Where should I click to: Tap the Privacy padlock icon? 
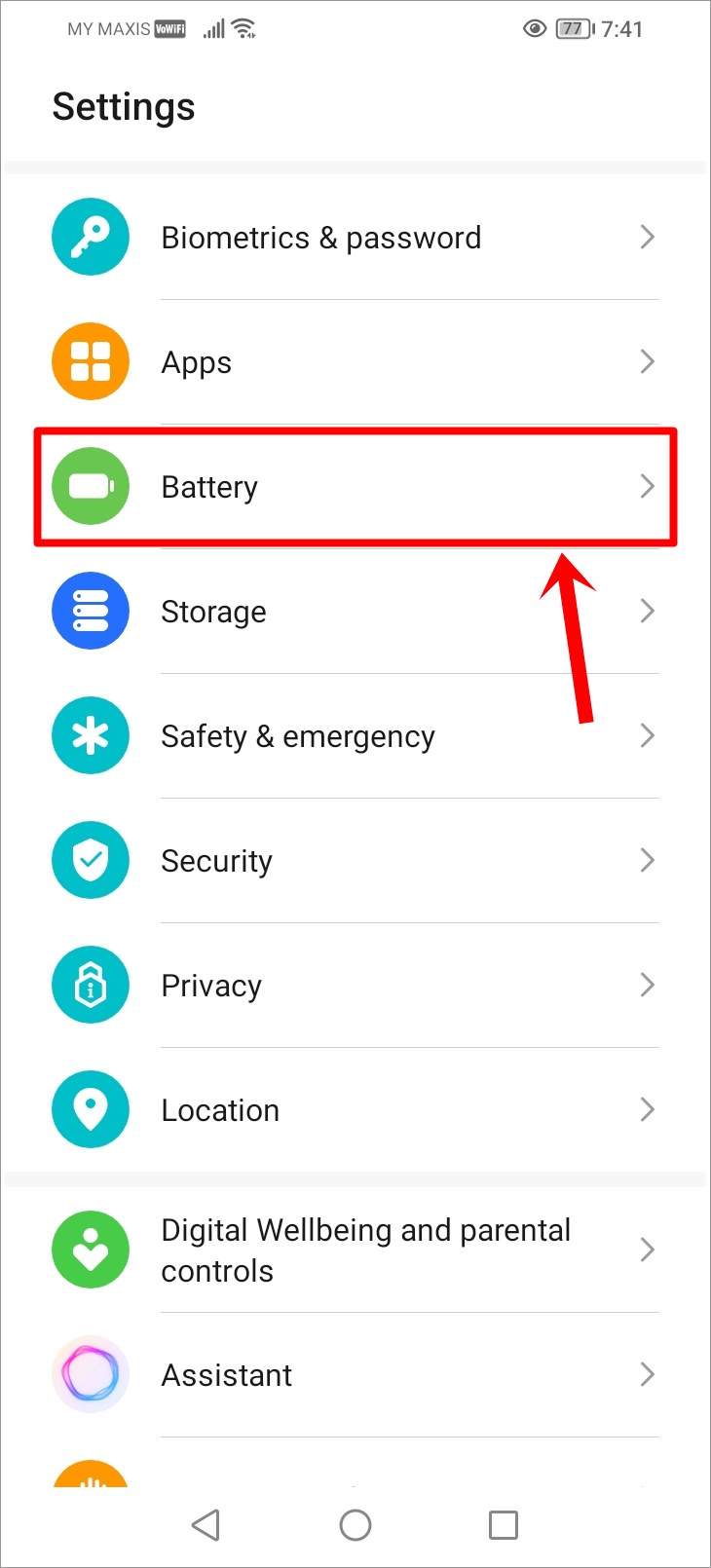pyautogui.click(x=90, y=985)
